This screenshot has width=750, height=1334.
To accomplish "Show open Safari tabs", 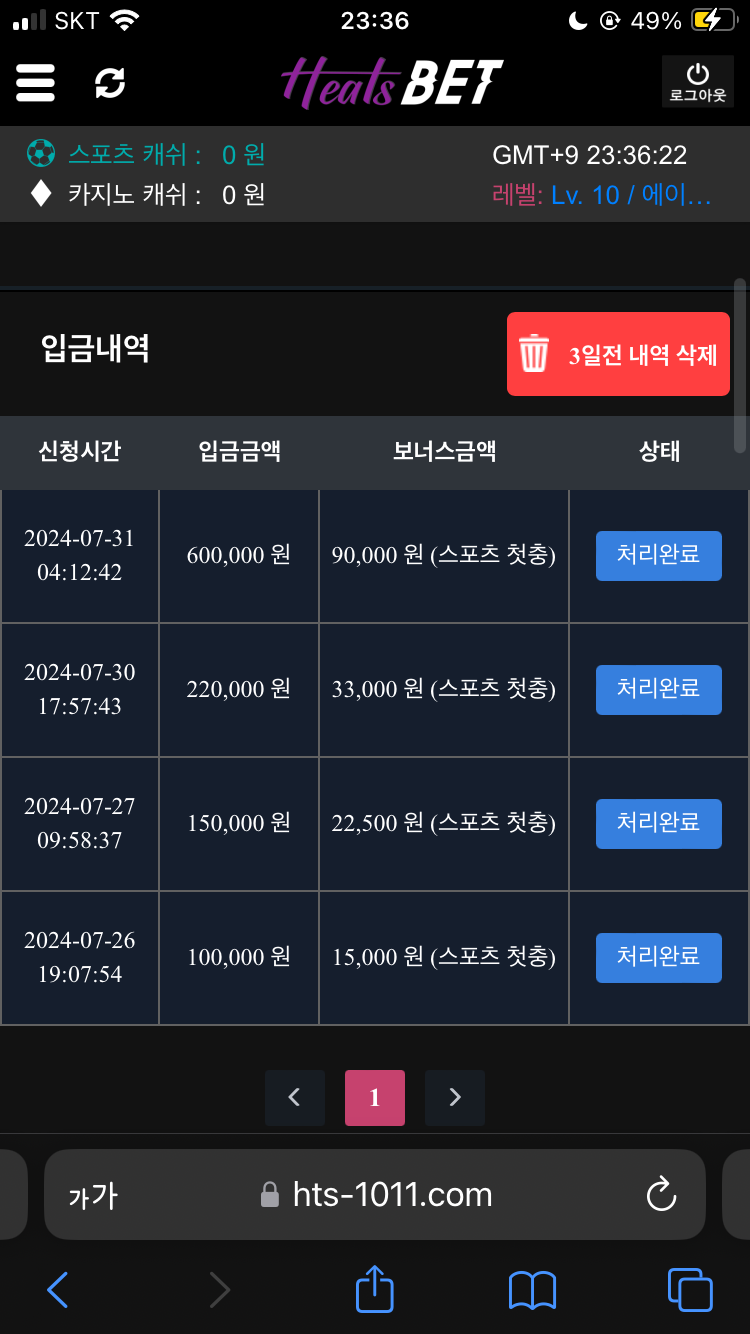I will pos(689,1290).
